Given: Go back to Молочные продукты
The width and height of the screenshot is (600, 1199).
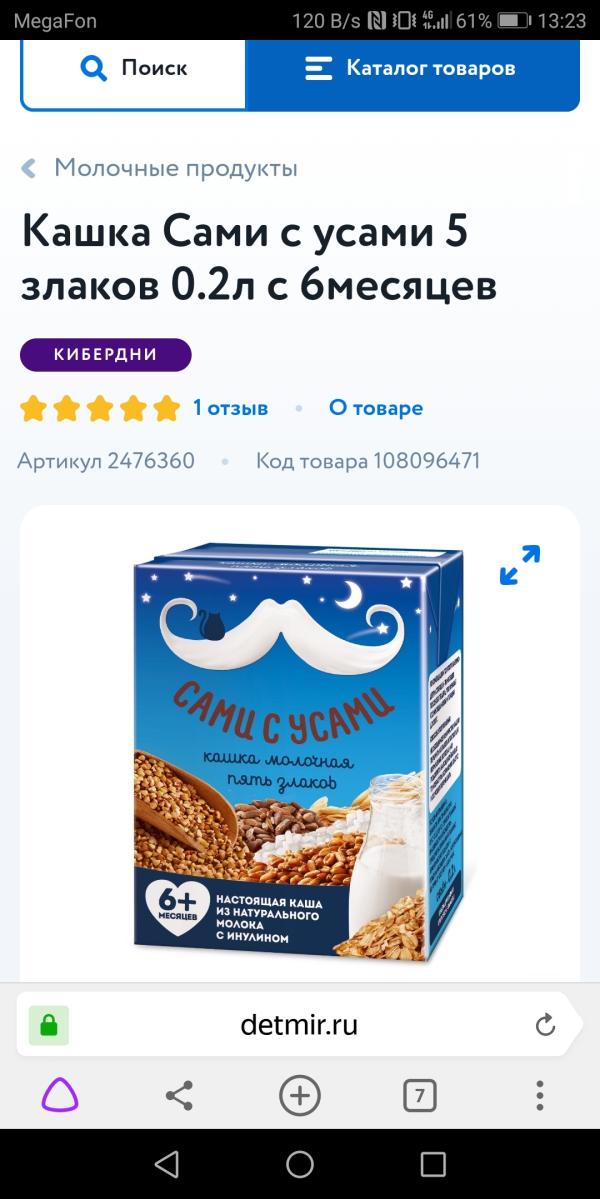Looking at the screenshot, I should 160,167.
